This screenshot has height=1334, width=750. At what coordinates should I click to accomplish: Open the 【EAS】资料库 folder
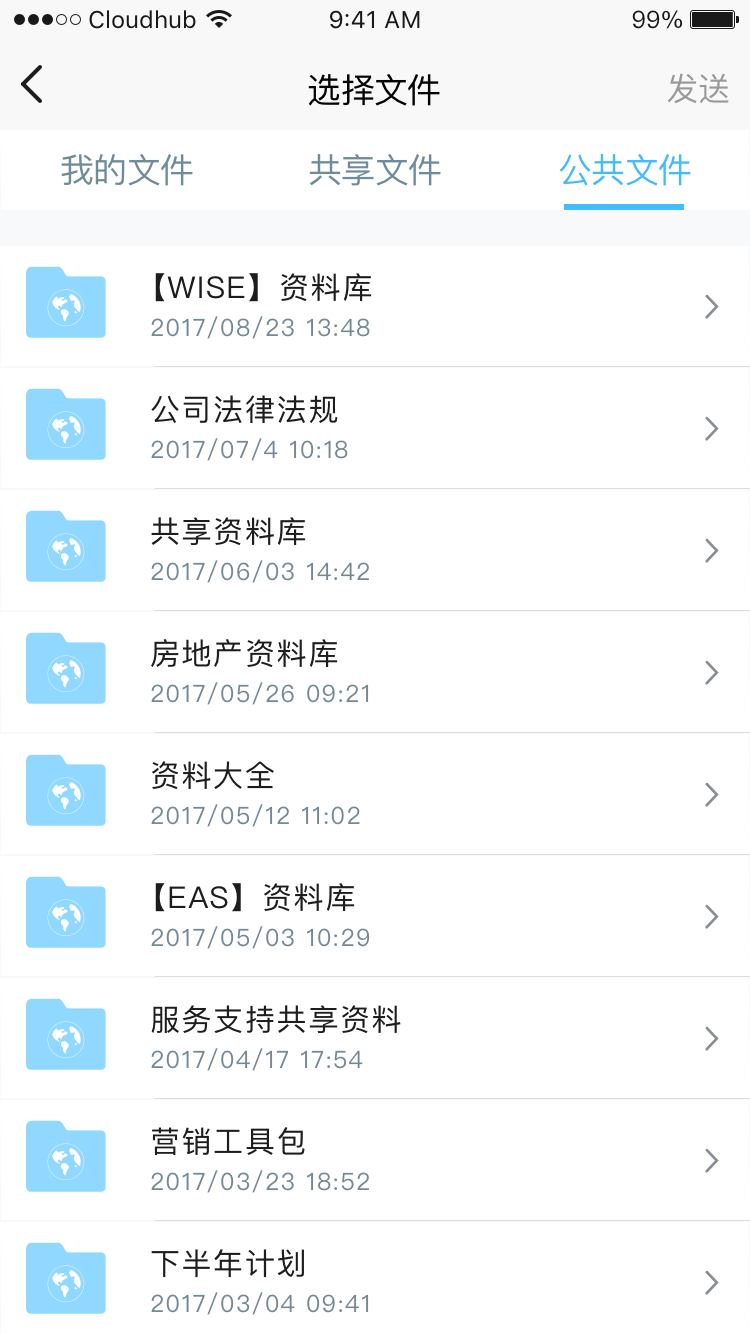tap(375, 916)
